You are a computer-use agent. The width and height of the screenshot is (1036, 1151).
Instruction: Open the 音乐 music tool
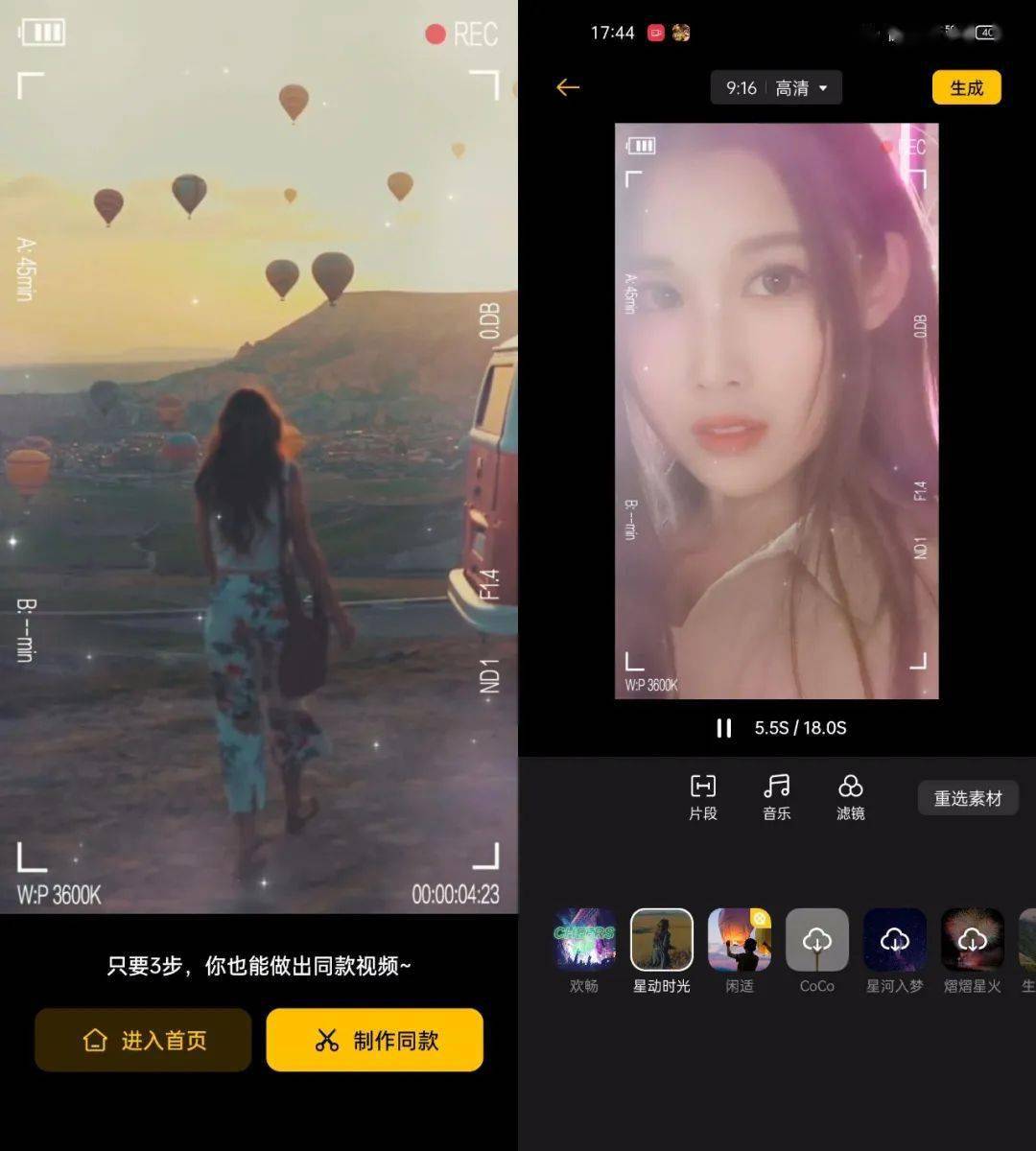777,797
